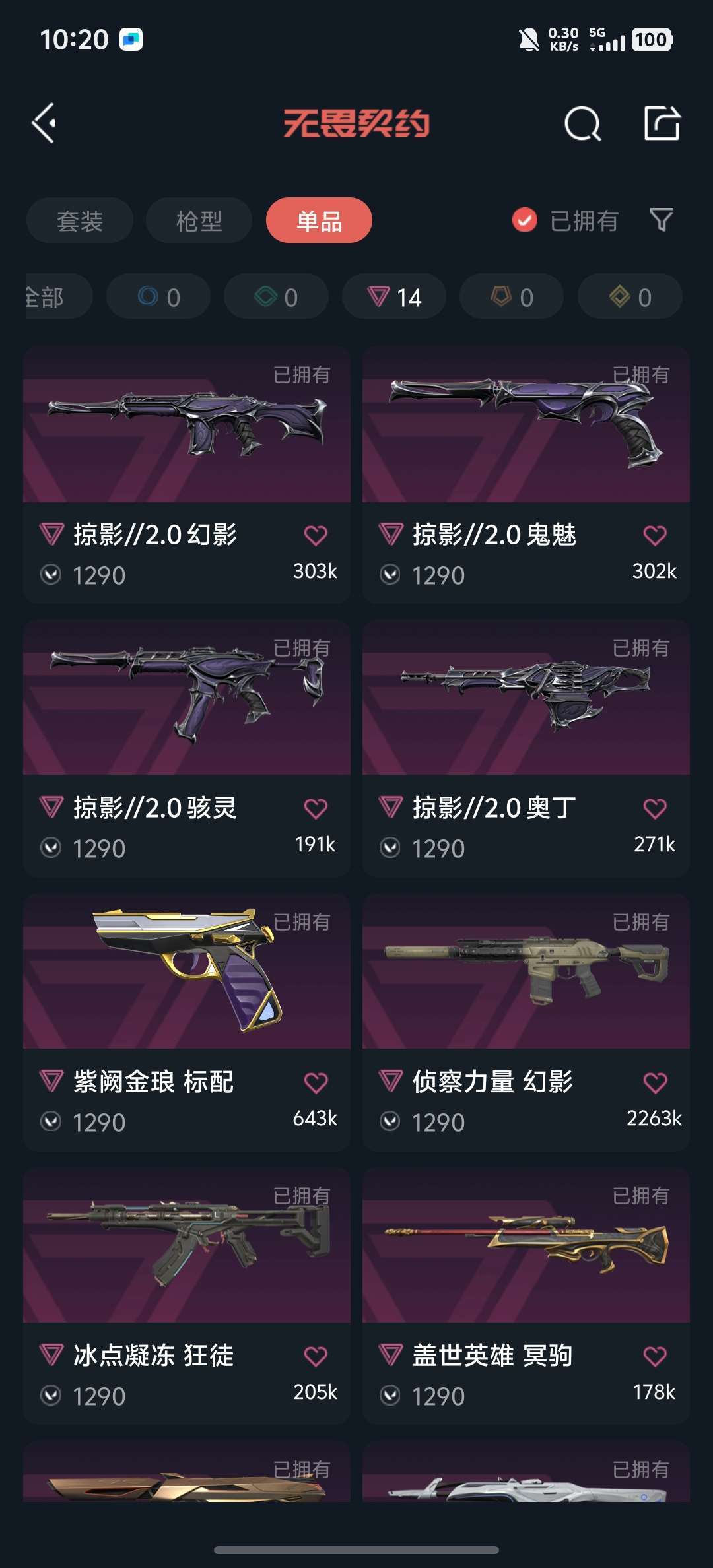Open the 冰点凝冻 狂徒 skin card

[187, 1296]
